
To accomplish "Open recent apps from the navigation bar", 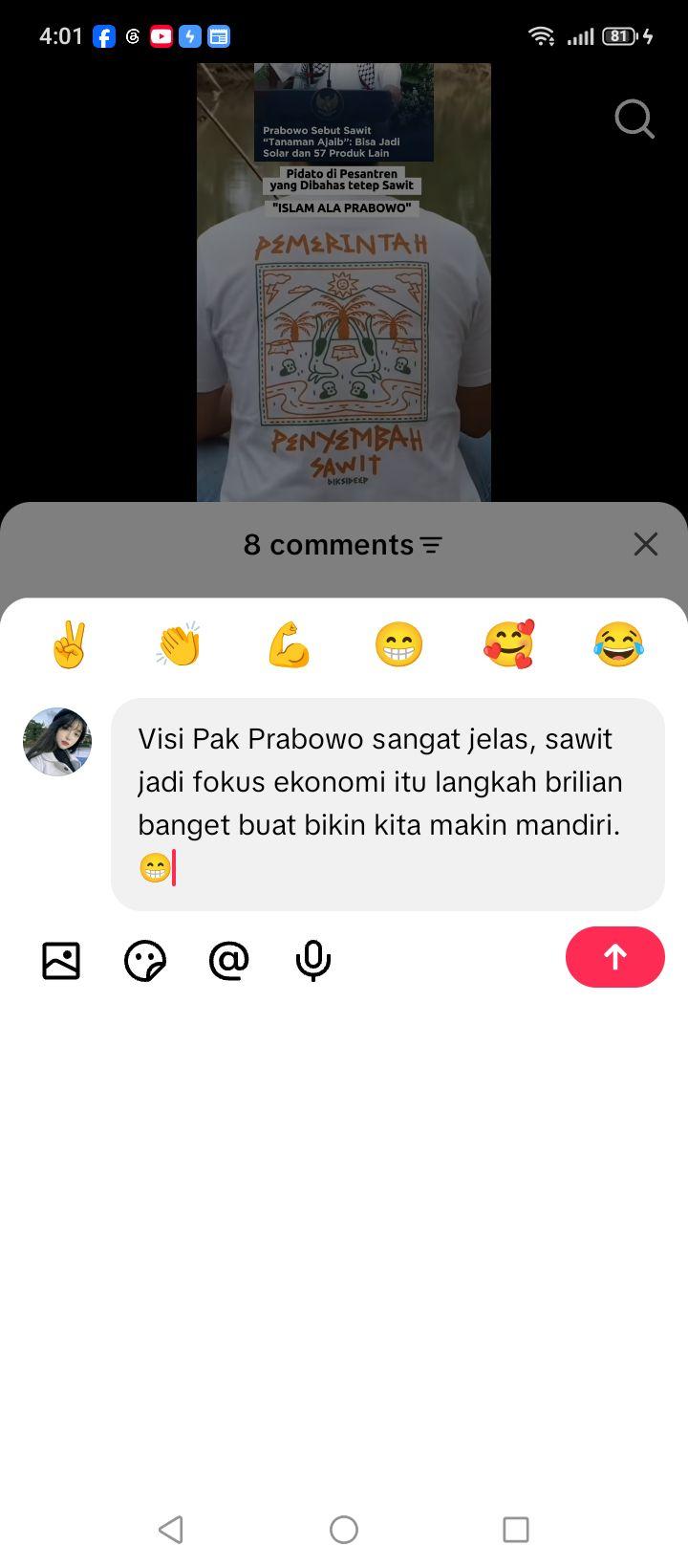I will [x=516, y=1530].
